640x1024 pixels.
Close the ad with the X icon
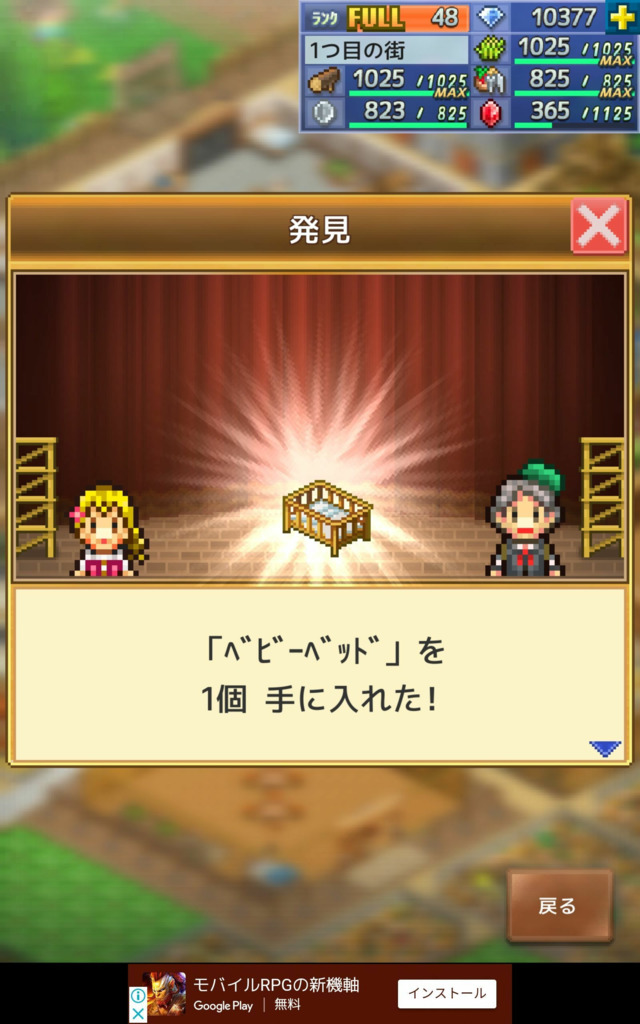tap(138, 1014)
